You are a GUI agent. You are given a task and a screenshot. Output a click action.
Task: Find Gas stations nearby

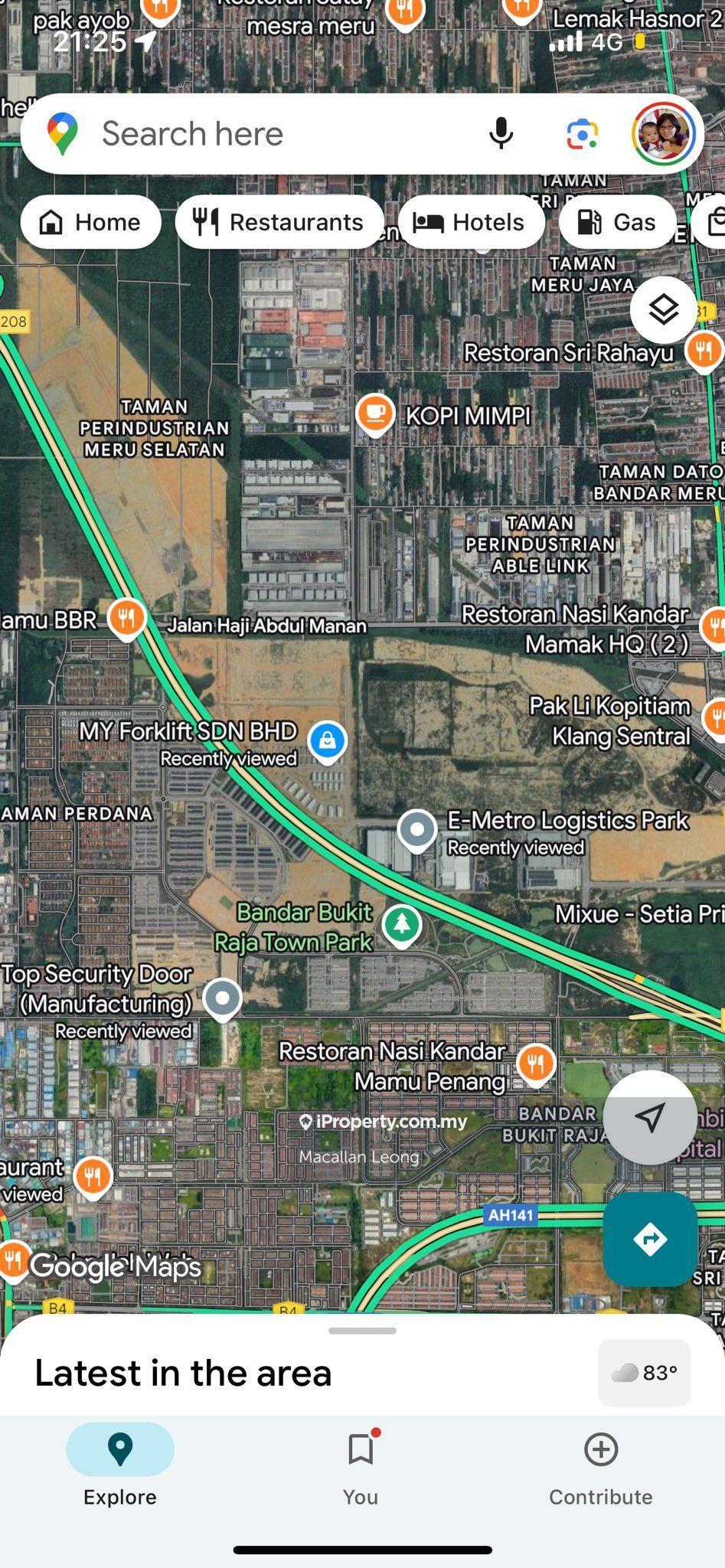pos(618,222)
